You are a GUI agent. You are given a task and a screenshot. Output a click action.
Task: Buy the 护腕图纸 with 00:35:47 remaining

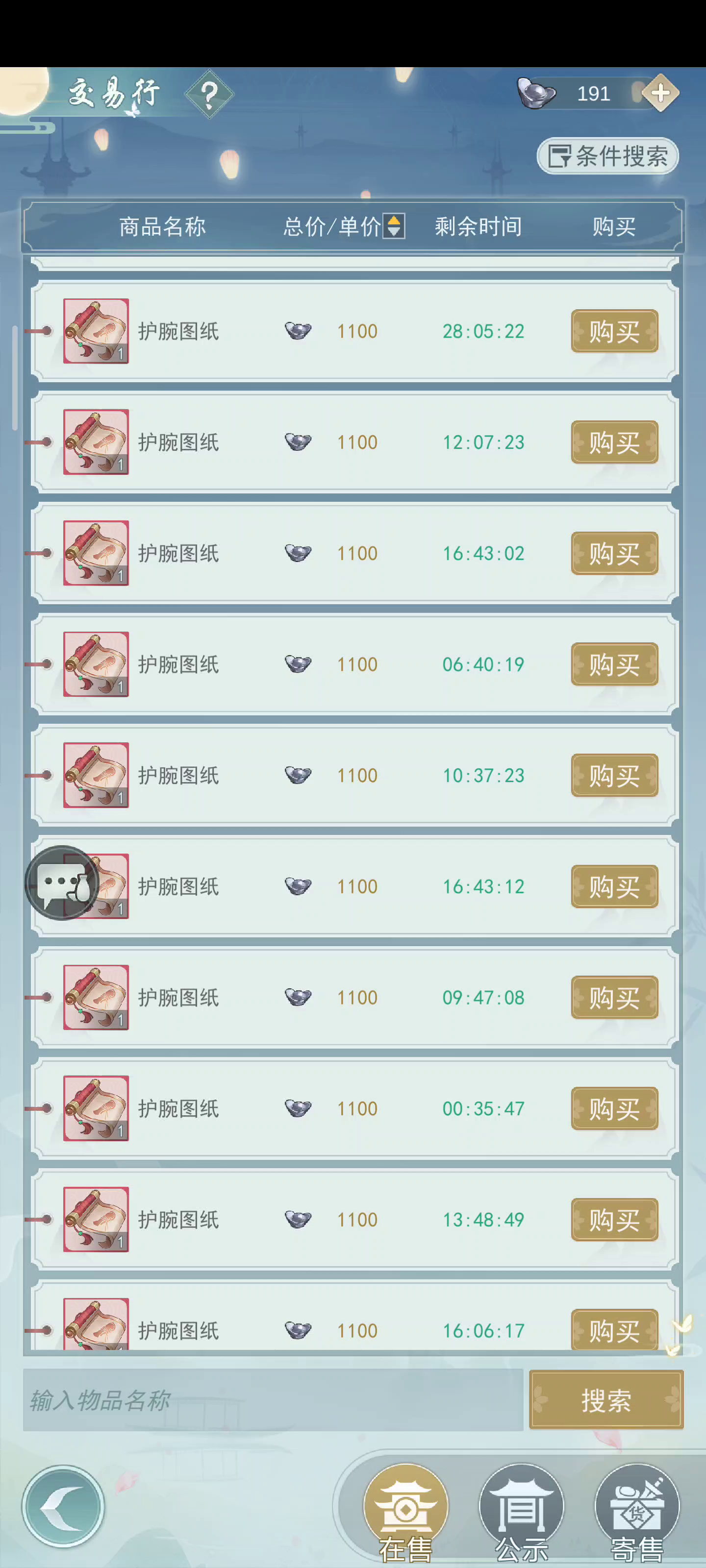coord(614,1108)
